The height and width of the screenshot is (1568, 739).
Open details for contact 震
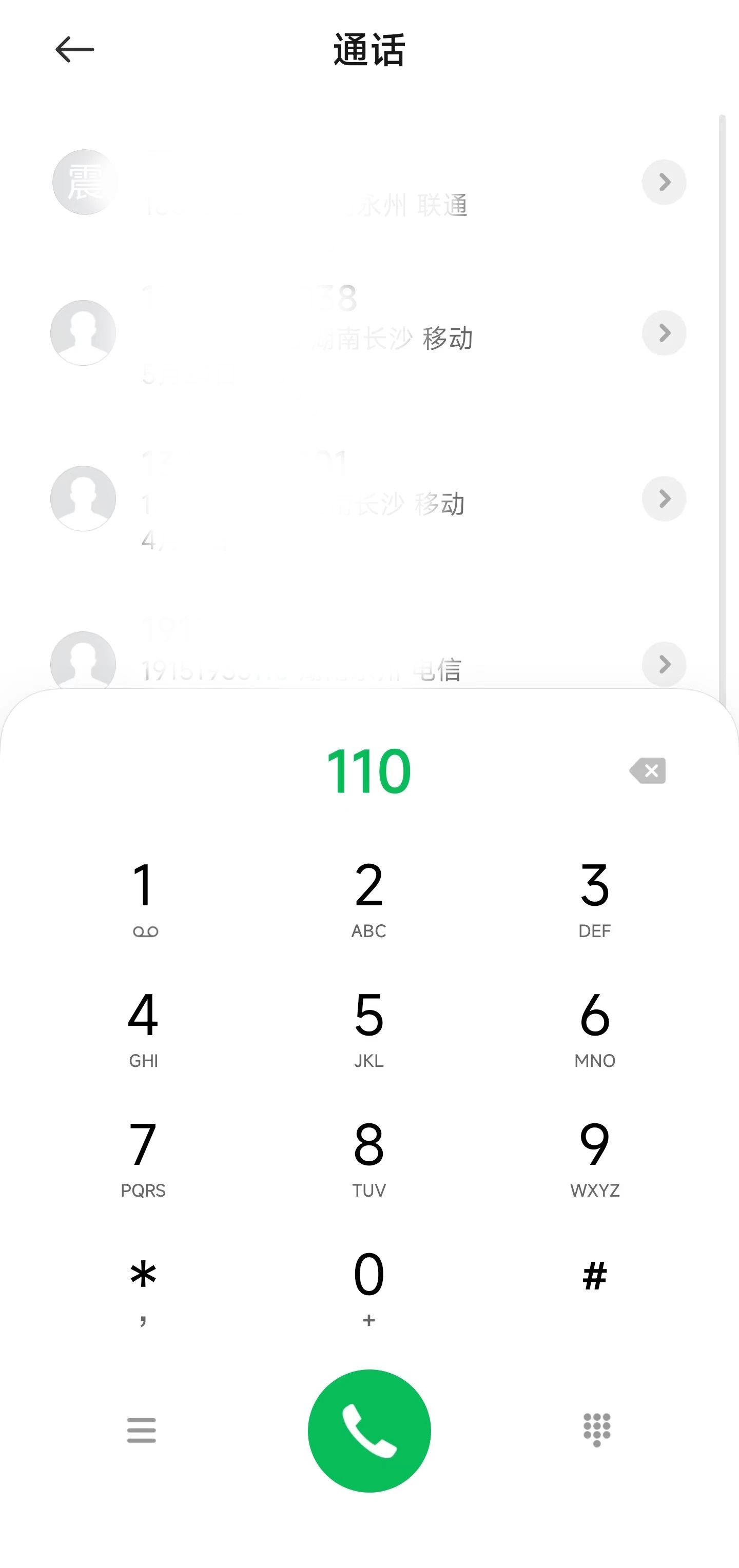coord(664,182)
